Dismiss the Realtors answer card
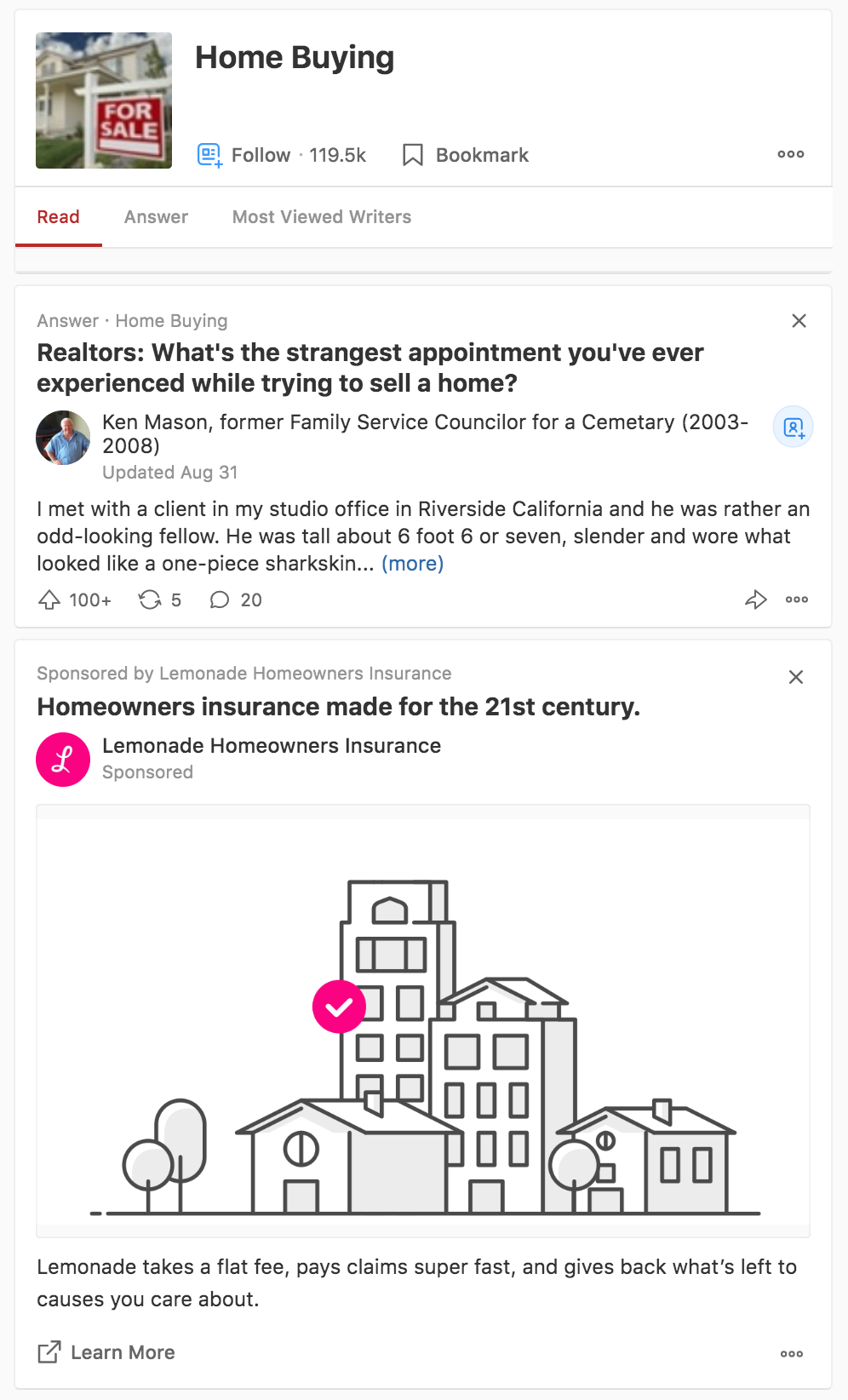The height and width of the screenshot is (1400, 848). 799,321
